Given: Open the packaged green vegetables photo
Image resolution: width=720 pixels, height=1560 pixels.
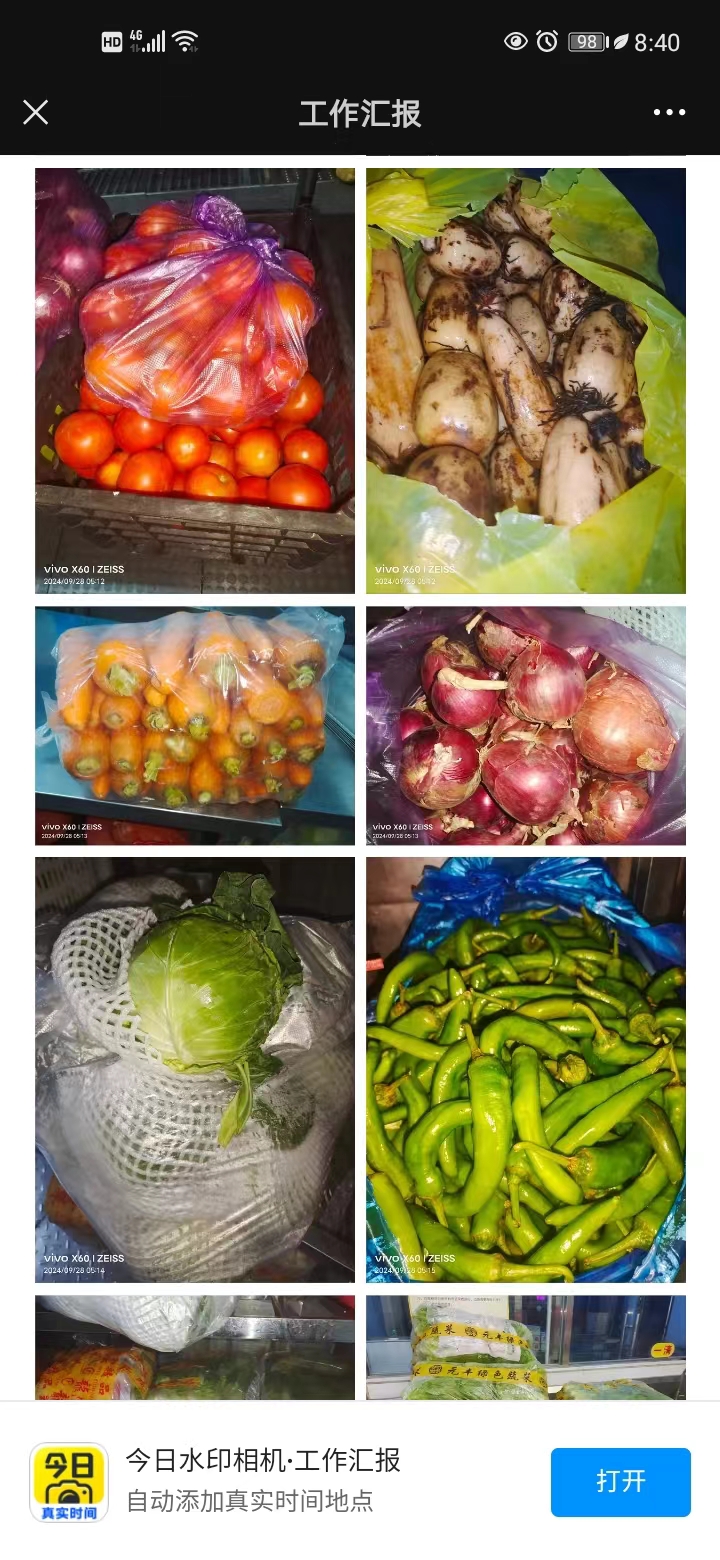Looking at the screenshot, I should click(526, 1347).
